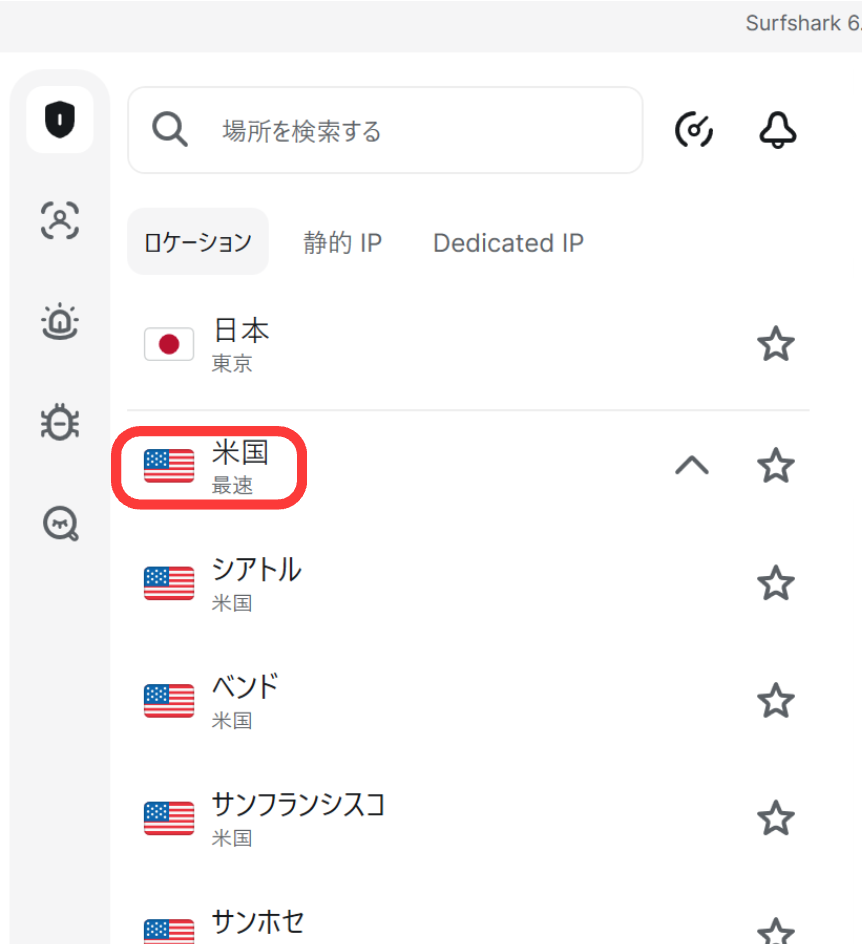Open the VPN shield sidebar item
Viewport: 862px width, 944px height.
(x=60, y=120)
